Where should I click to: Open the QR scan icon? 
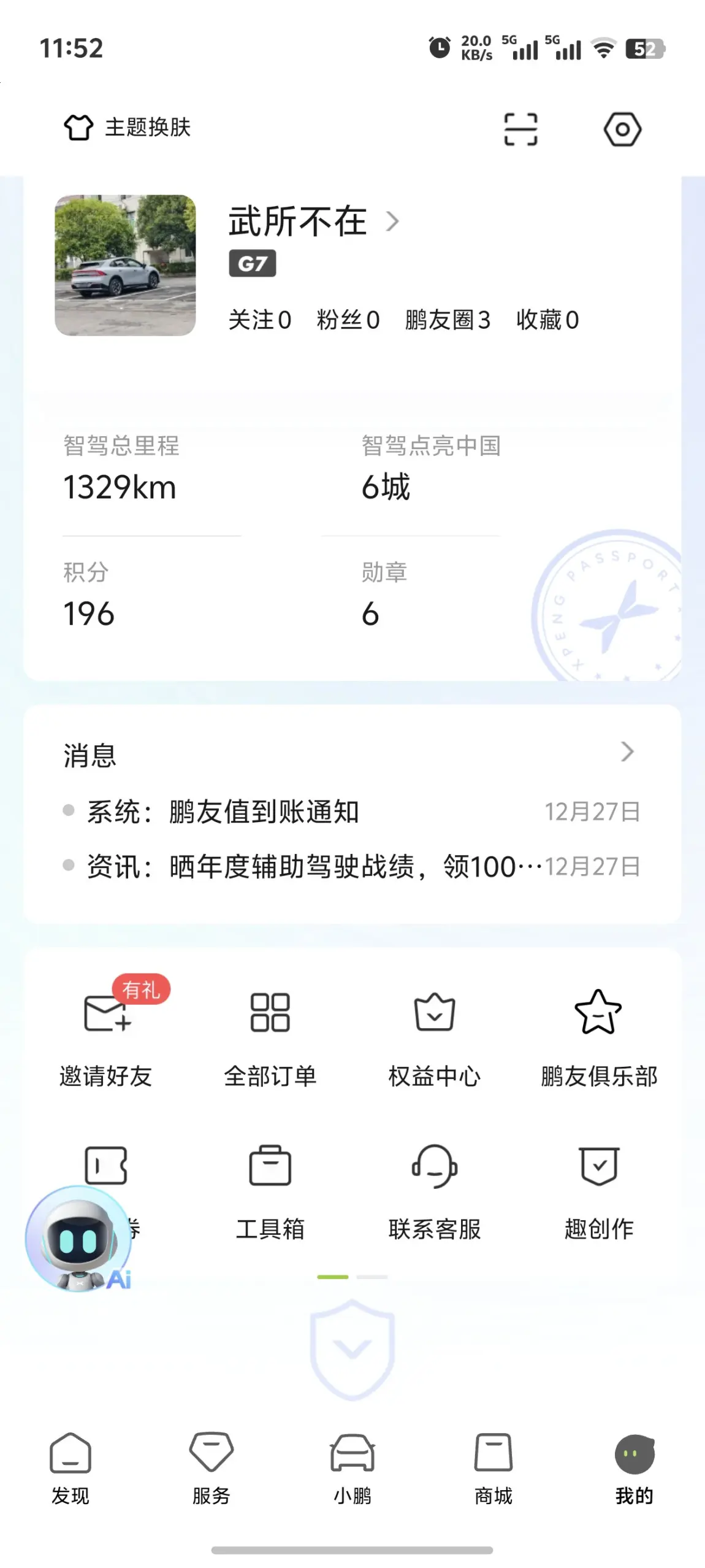tap(520, 129)
